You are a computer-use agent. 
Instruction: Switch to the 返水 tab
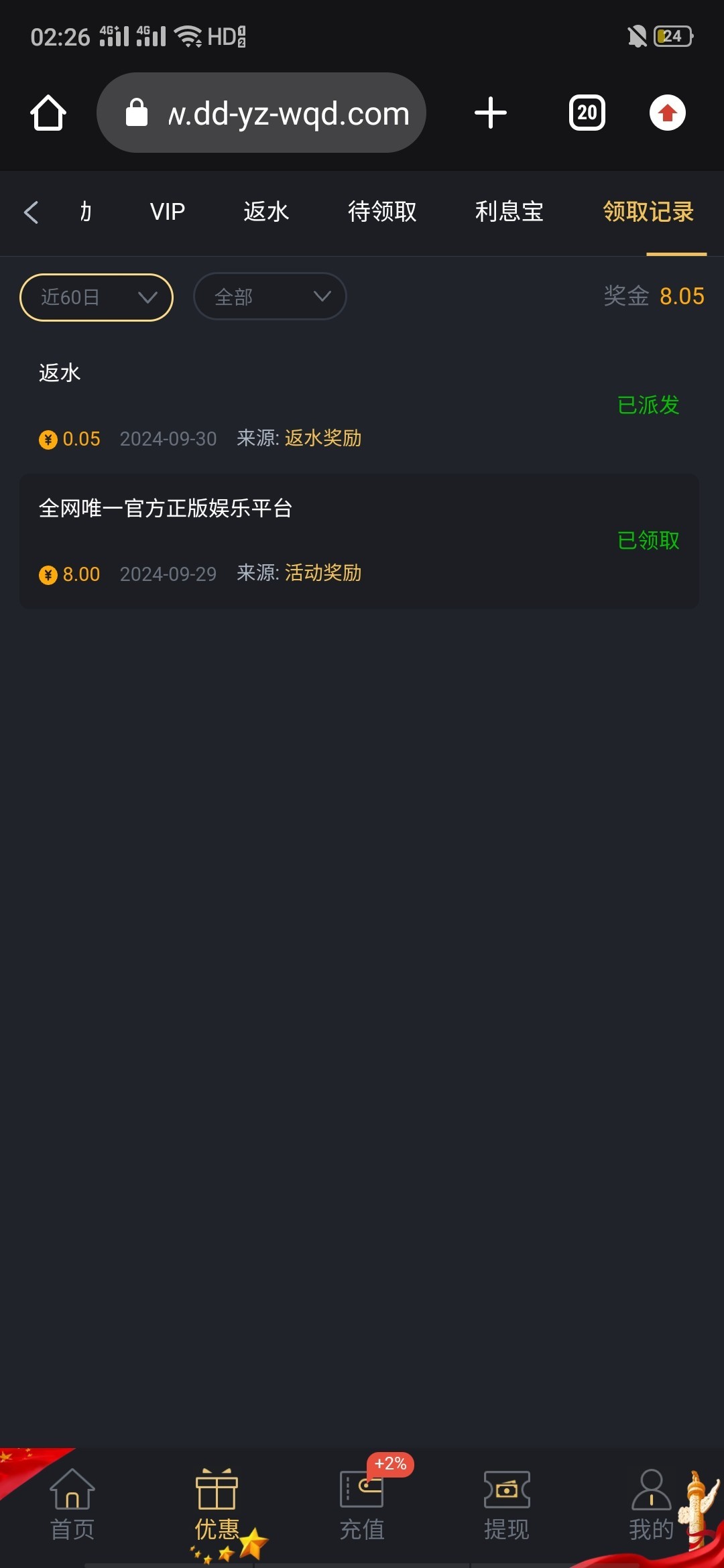coord(265,212)
